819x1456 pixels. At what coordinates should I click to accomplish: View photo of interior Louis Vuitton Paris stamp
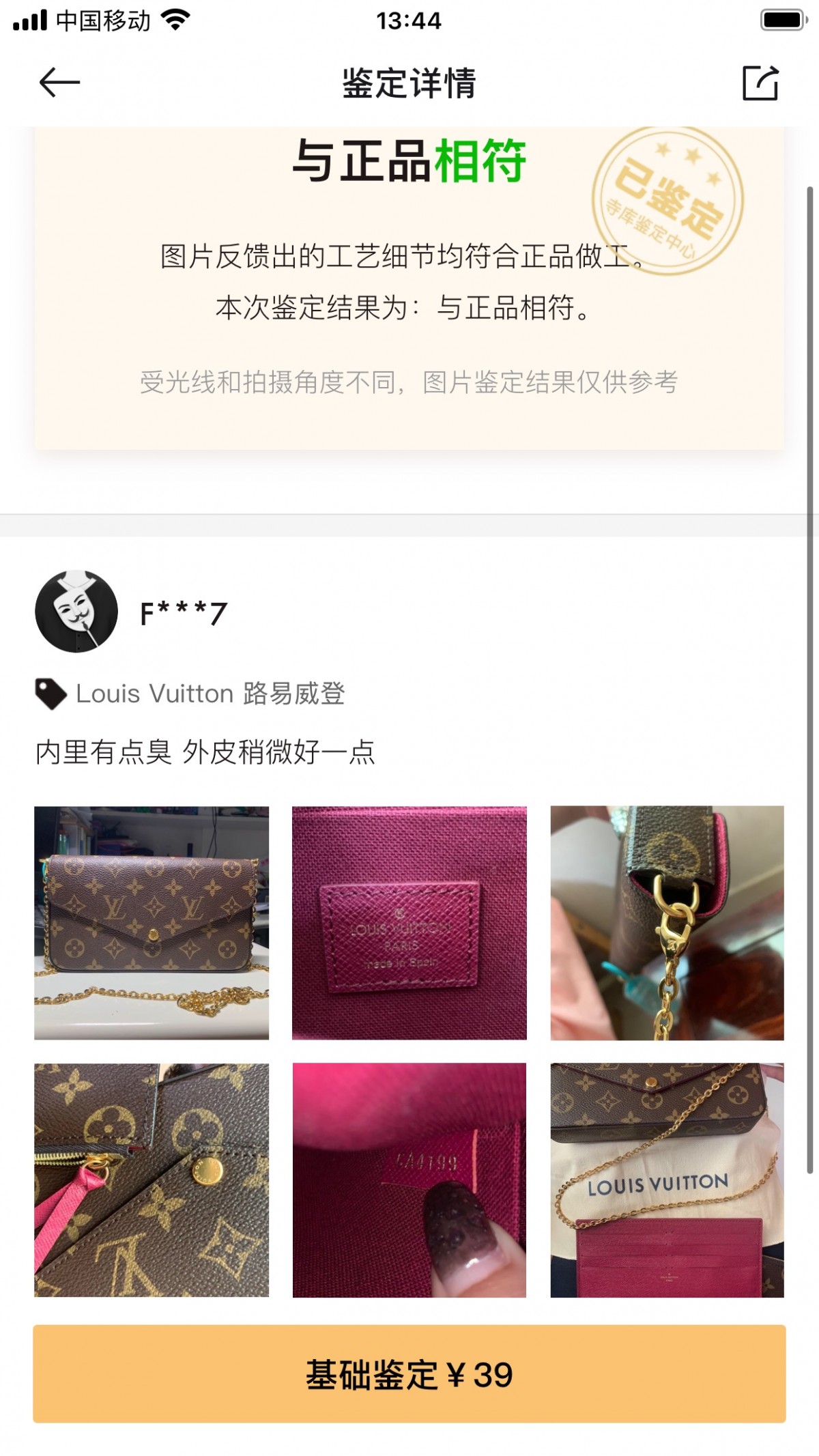pos(409,922)
